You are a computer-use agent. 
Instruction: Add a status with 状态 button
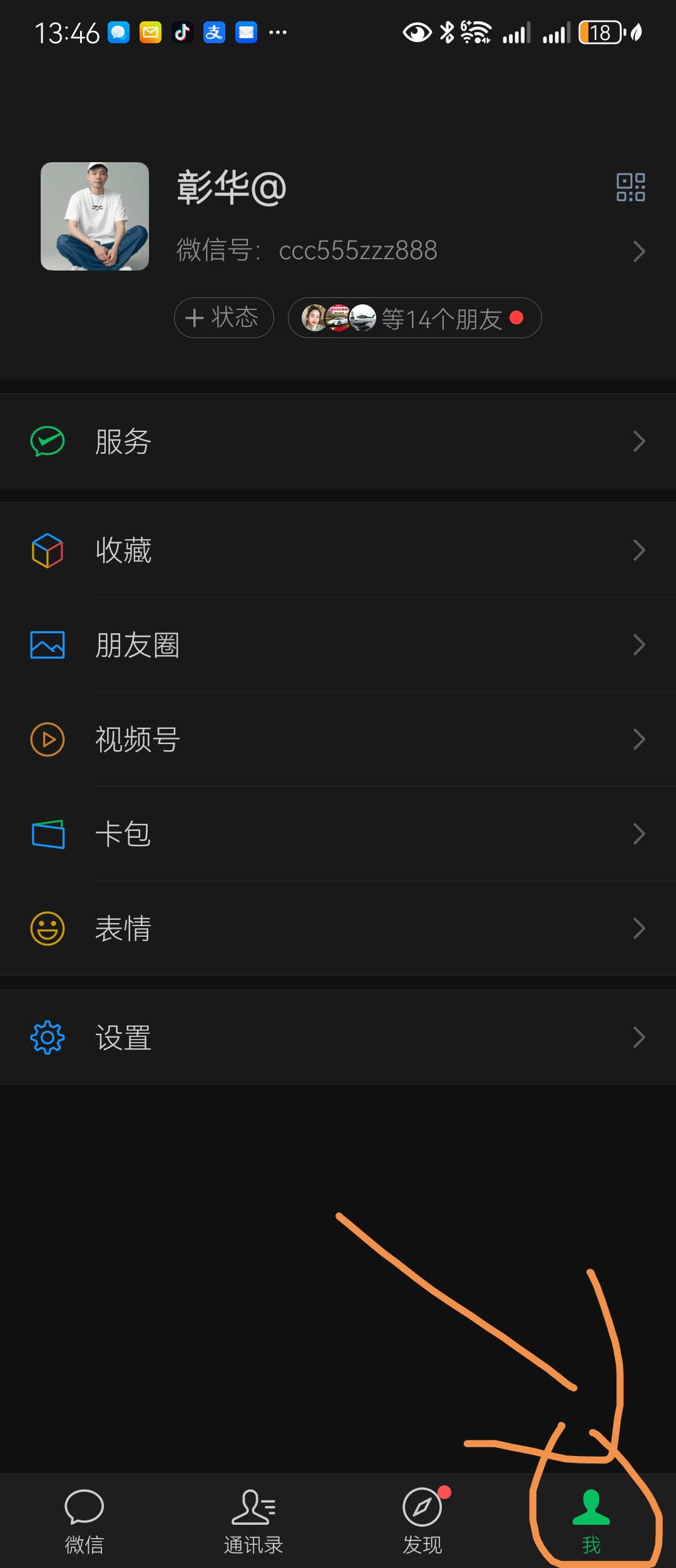pyautogui.click(x=223, y=318)
